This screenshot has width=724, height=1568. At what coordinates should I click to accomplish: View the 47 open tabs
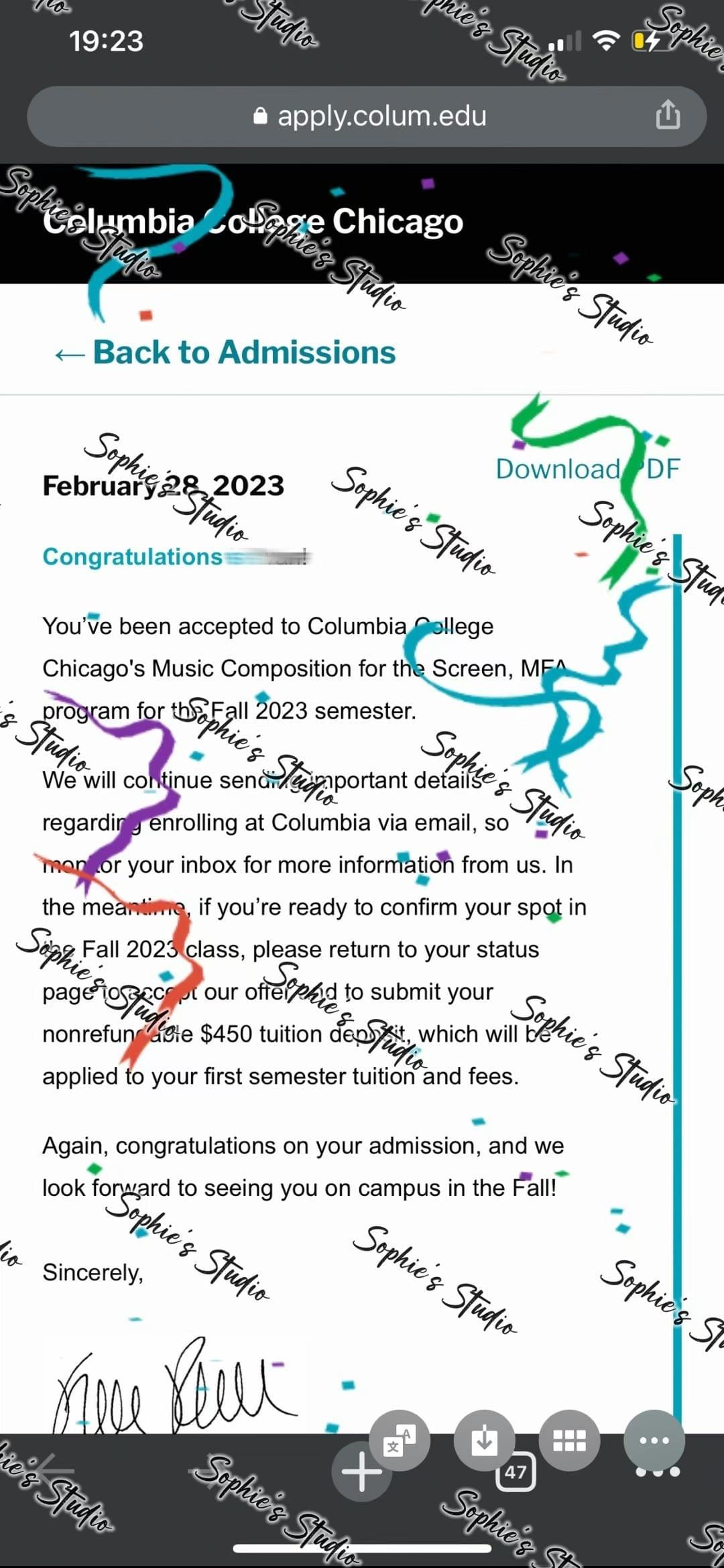tap(516, 1472)
